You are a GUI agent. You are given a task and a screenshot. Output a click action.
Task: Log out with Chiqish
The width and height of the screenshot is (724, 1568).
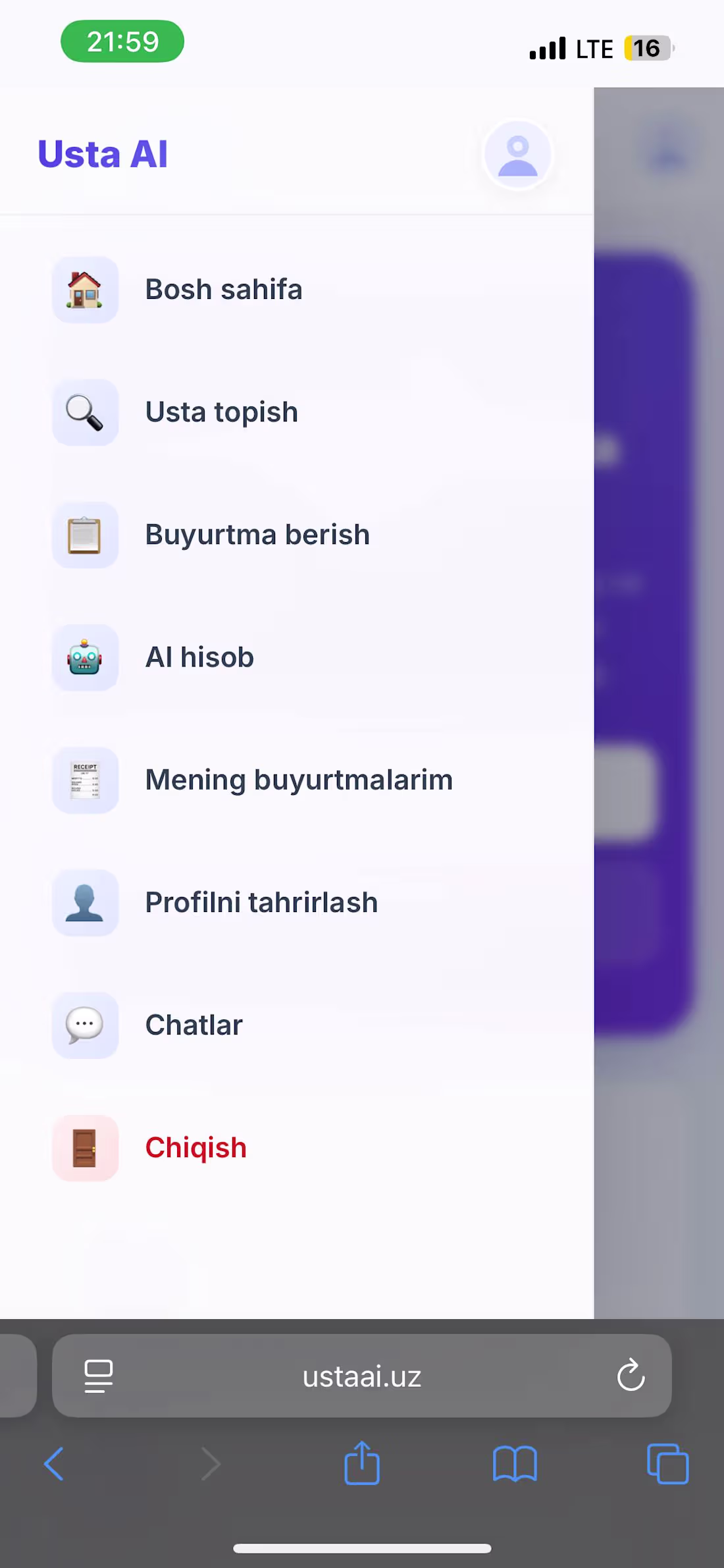195,1147
